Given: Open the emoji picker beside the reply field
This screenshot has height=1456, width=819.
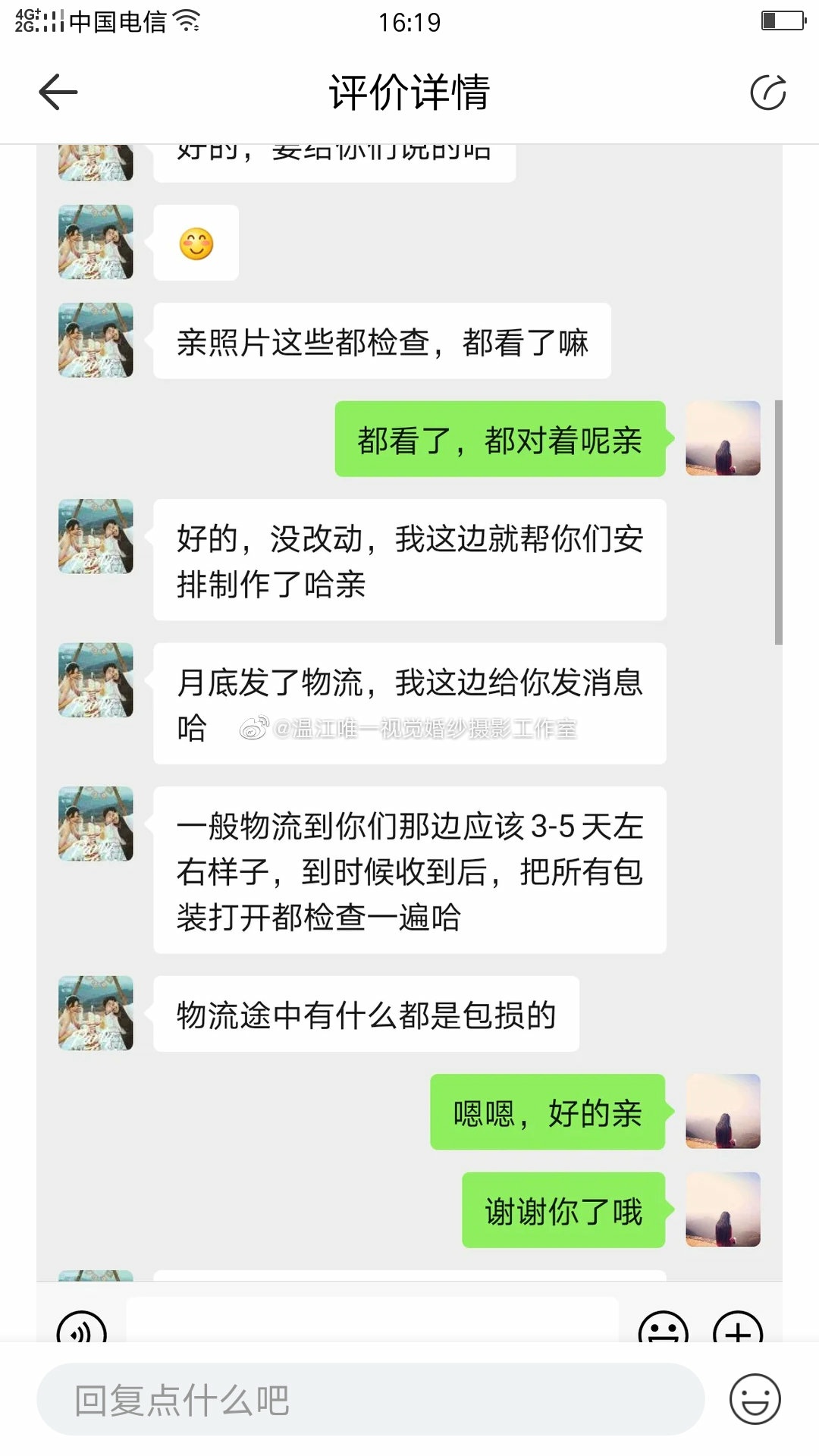Looking at the screenshot, I should 755,1399.
